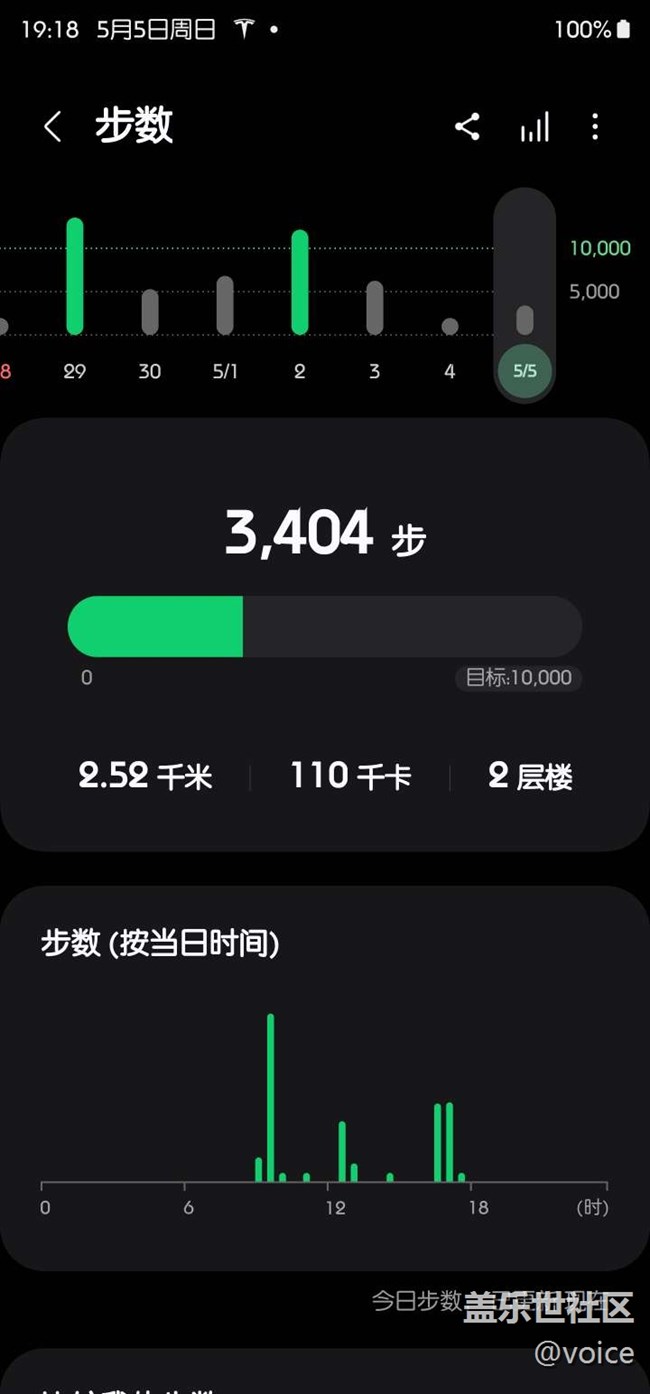This screenshot has width=650, height=1394.
Task: Select the bar for day 30
Action: [150, 312]
